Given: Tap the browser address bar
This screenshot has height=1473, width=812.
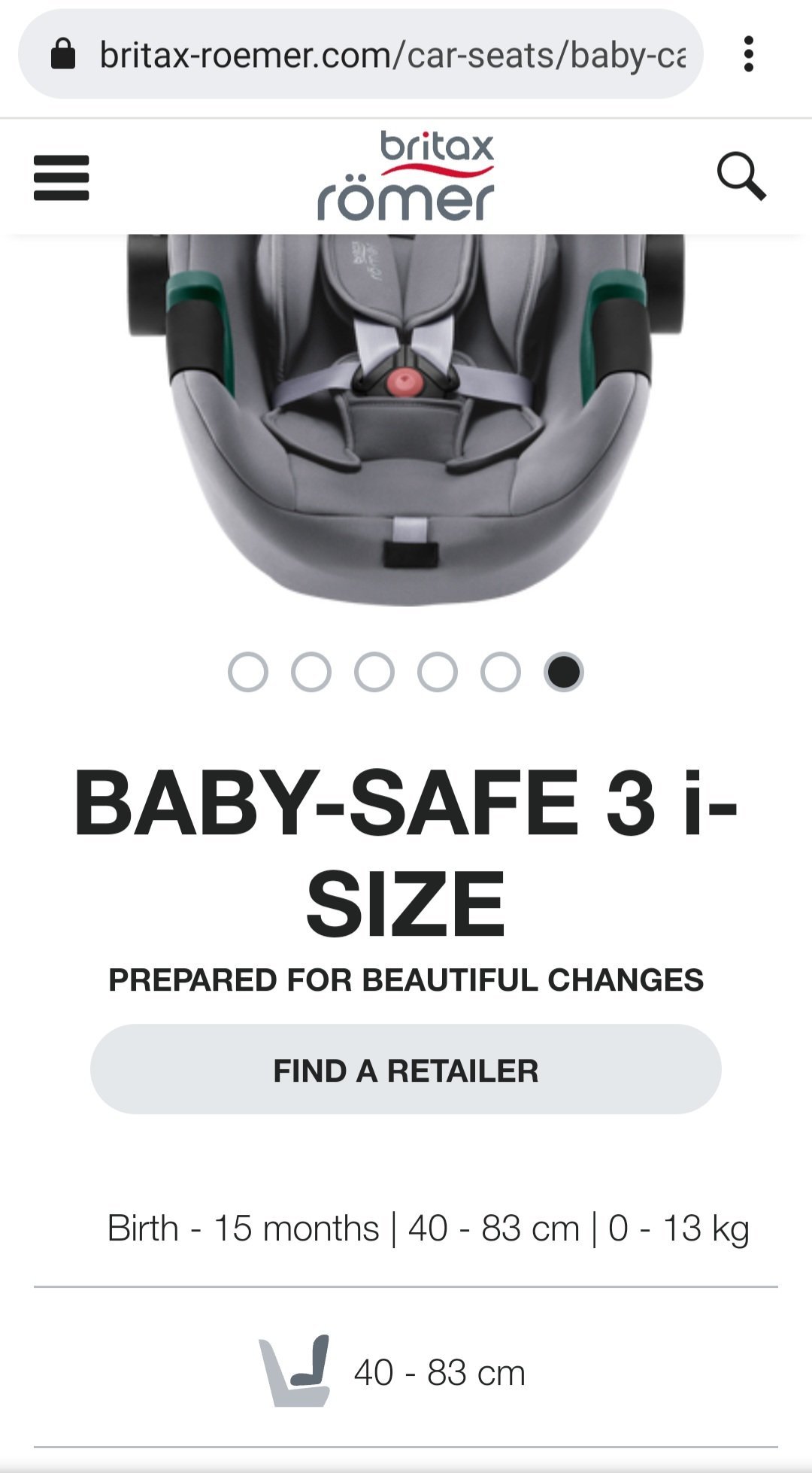Looking at the screenshot, I should pyautogui.click(x=391, y=55).
